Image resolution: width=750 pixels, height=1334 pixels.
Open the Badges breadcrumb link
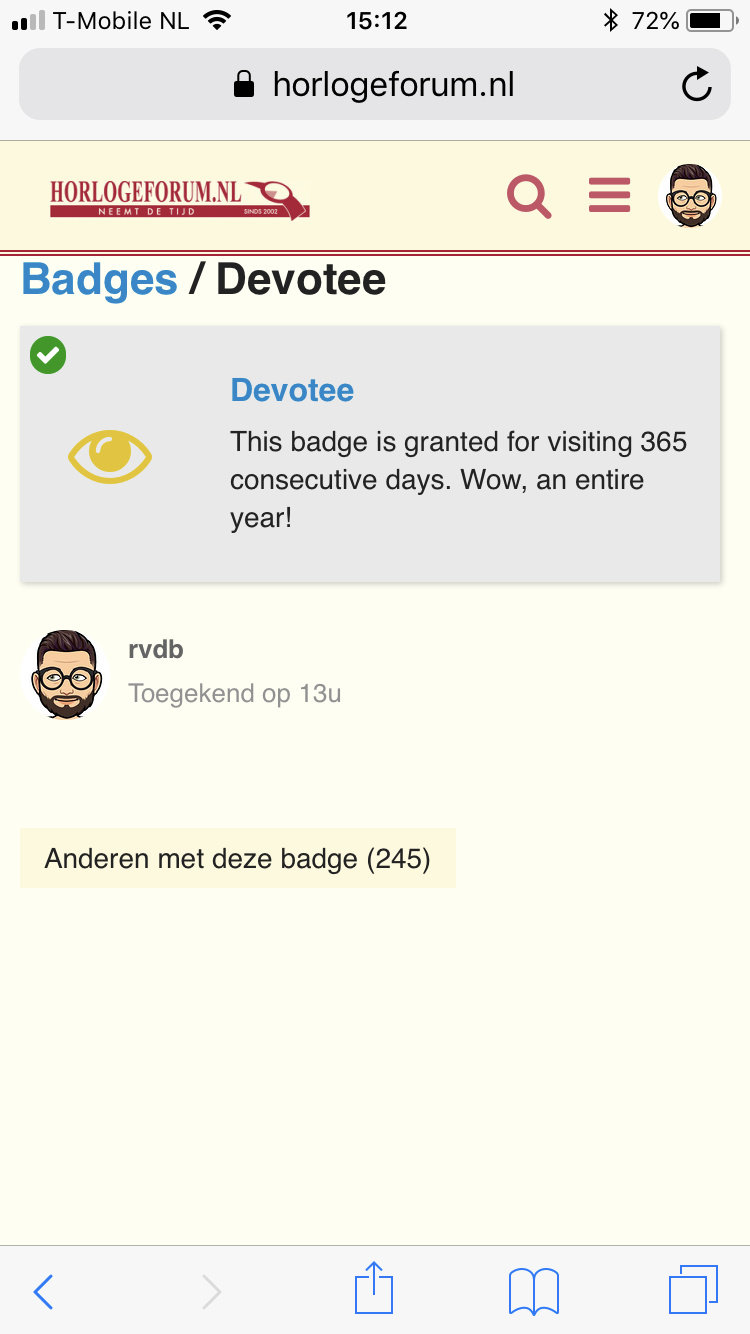[99, 279]
